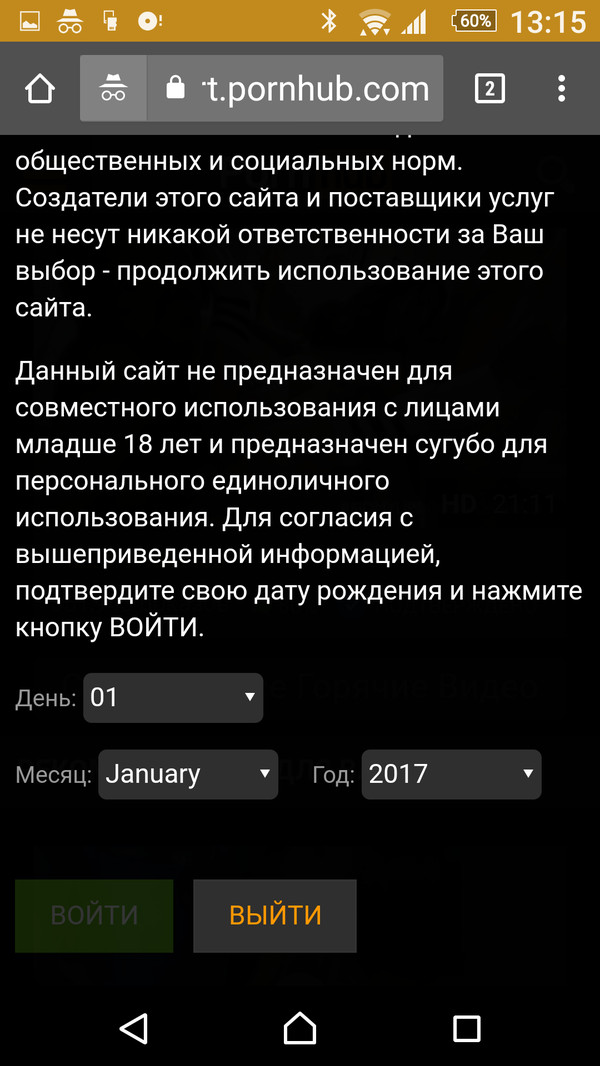Expand the День day dropdown
Image resolution: width=600 pixels, height=1066 pixels.
tap(173, 697)
